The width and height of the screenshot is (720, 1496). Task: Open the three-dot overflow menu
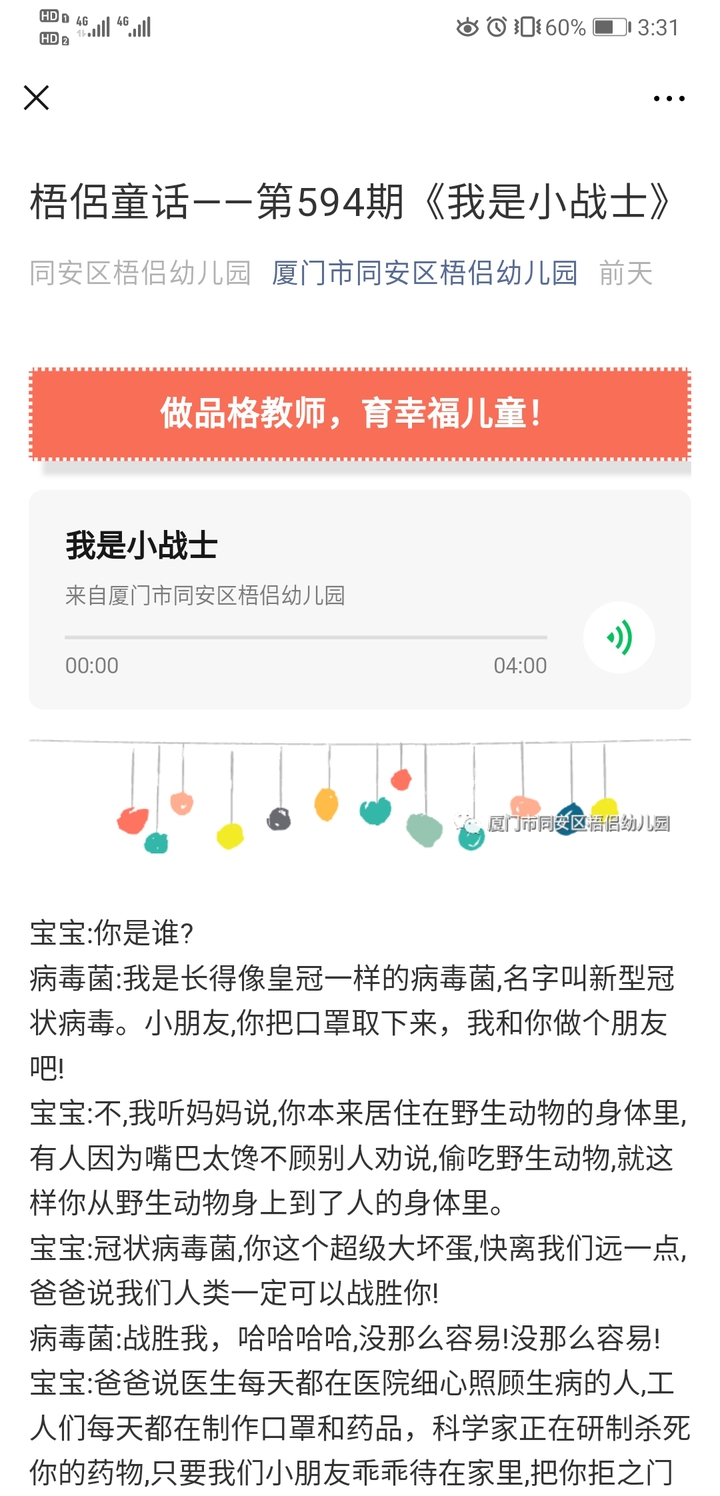[x=668, y=98]
